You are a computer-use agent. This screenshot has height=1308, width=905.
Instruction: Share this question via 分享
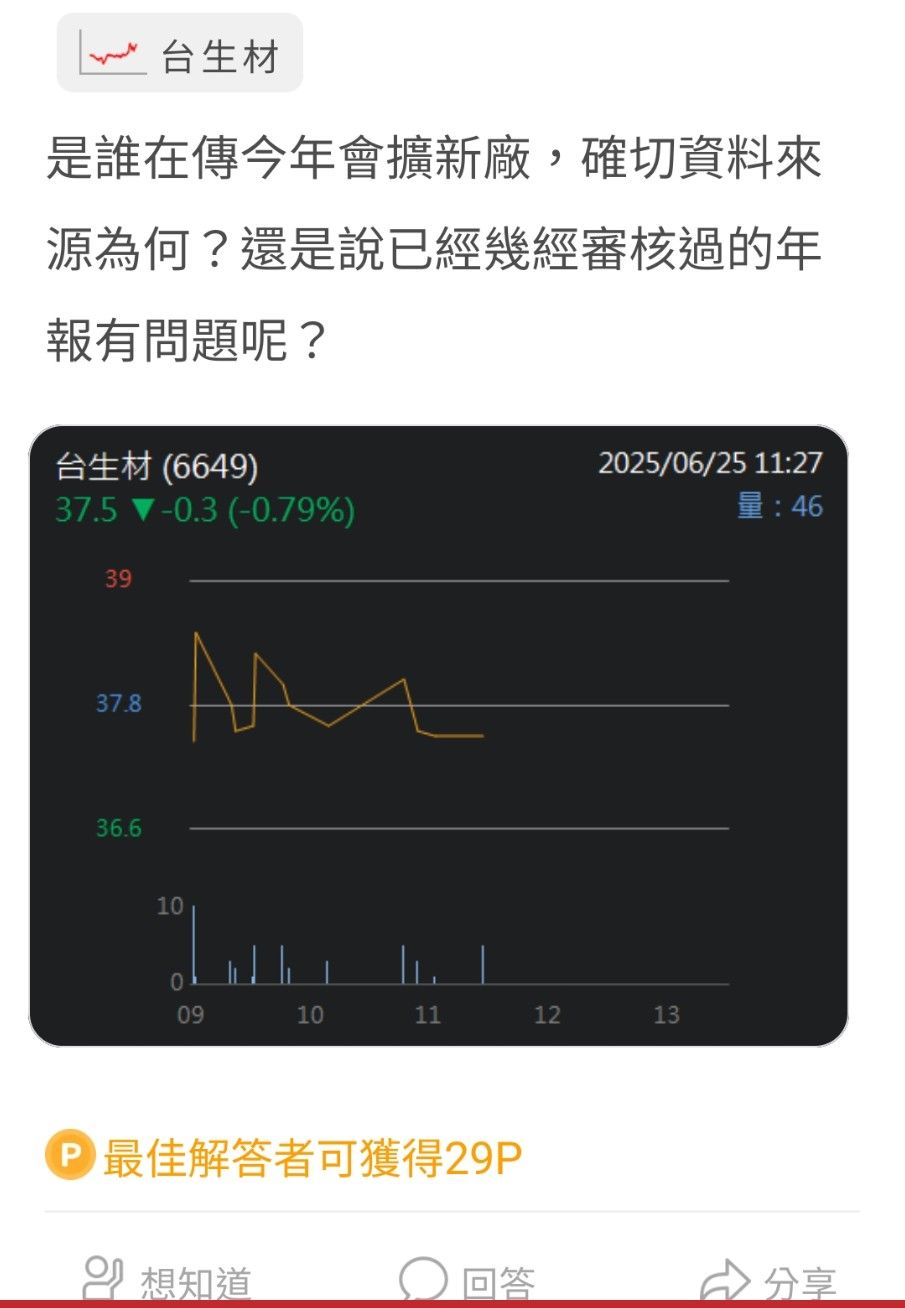click(x=769, y=1281)
